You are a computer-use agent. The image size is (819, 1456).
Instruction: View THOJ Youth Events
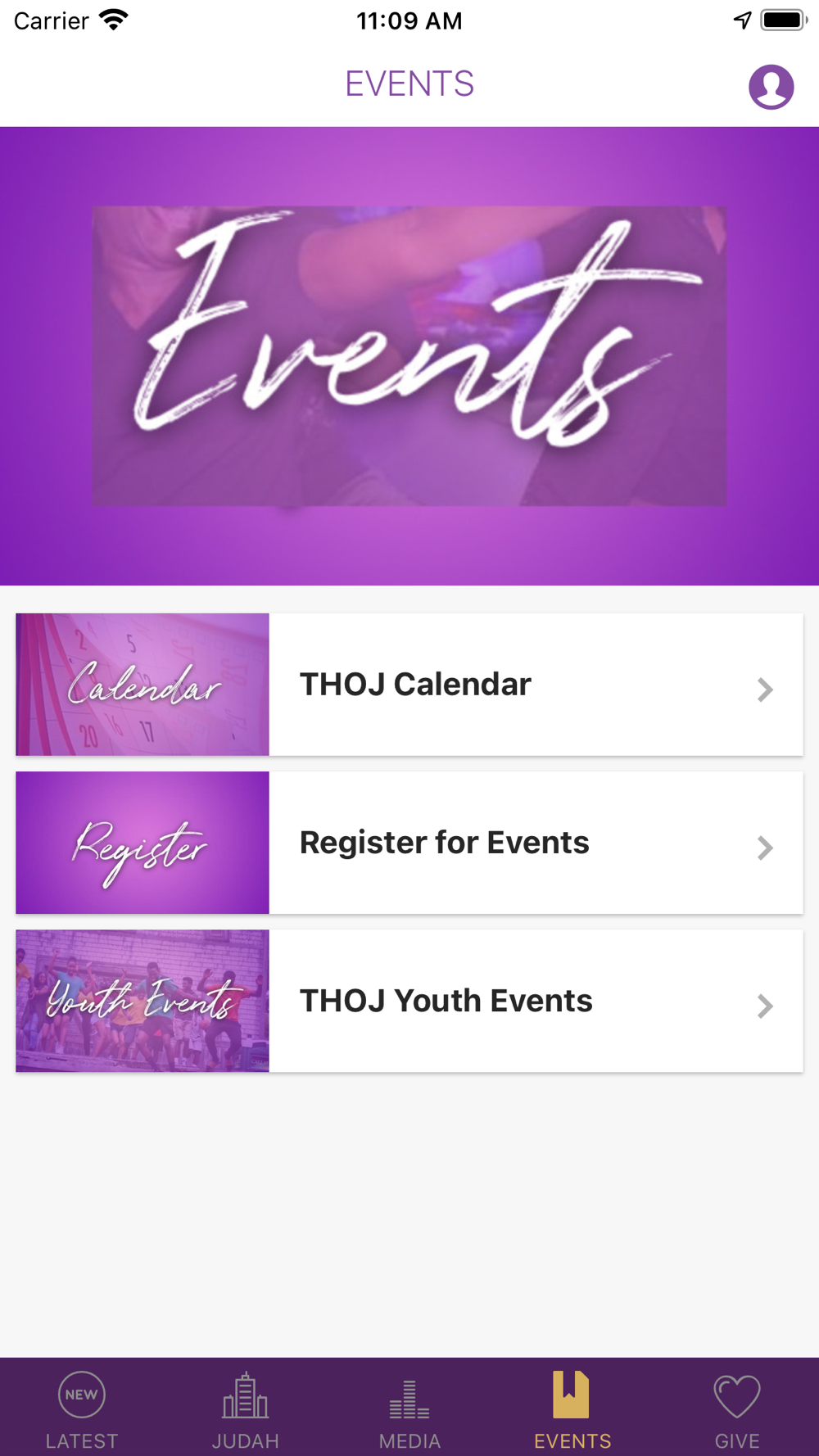(409, 1001)
